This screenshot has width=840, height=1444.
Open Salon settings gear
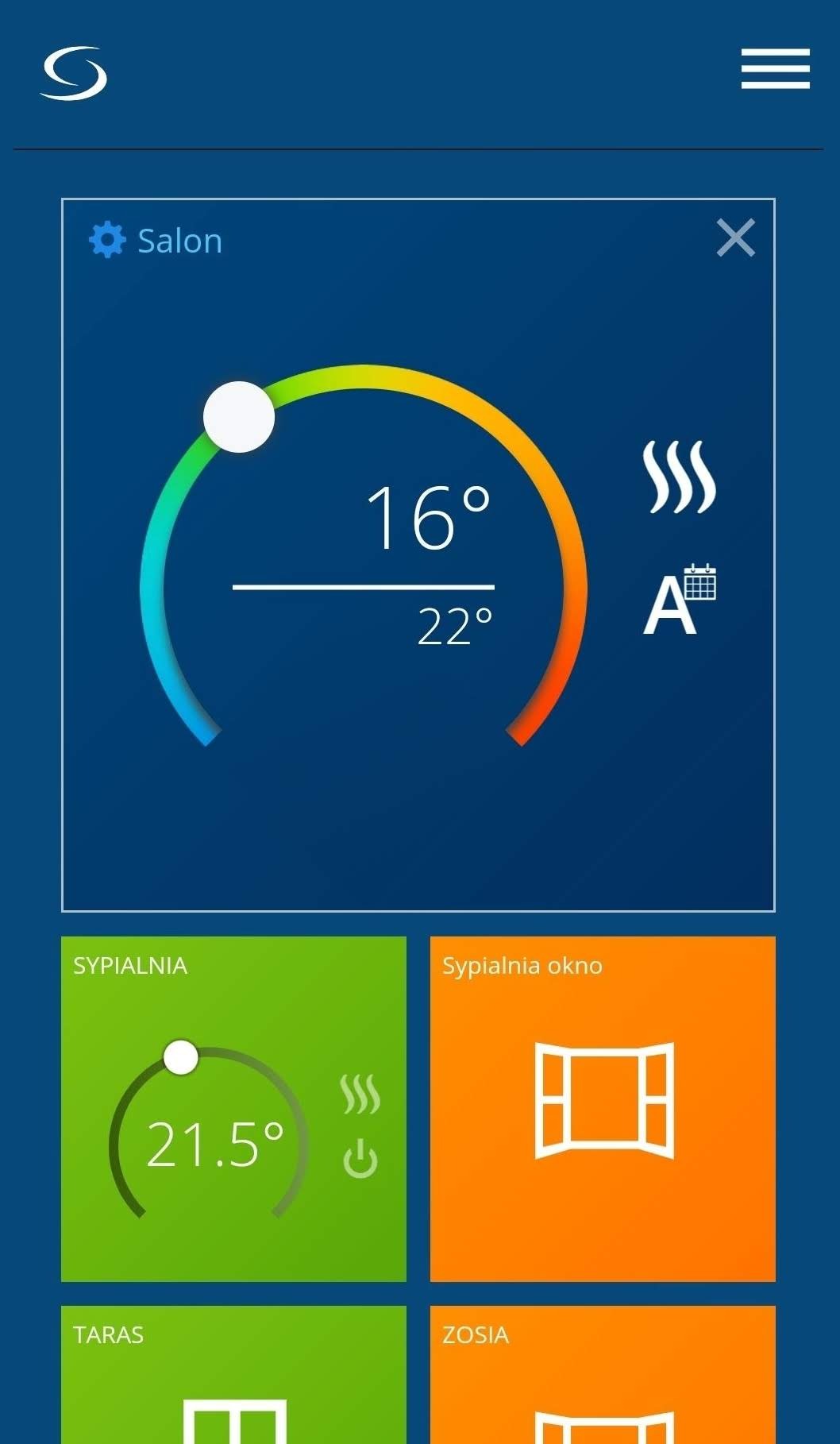click(107, 240)
